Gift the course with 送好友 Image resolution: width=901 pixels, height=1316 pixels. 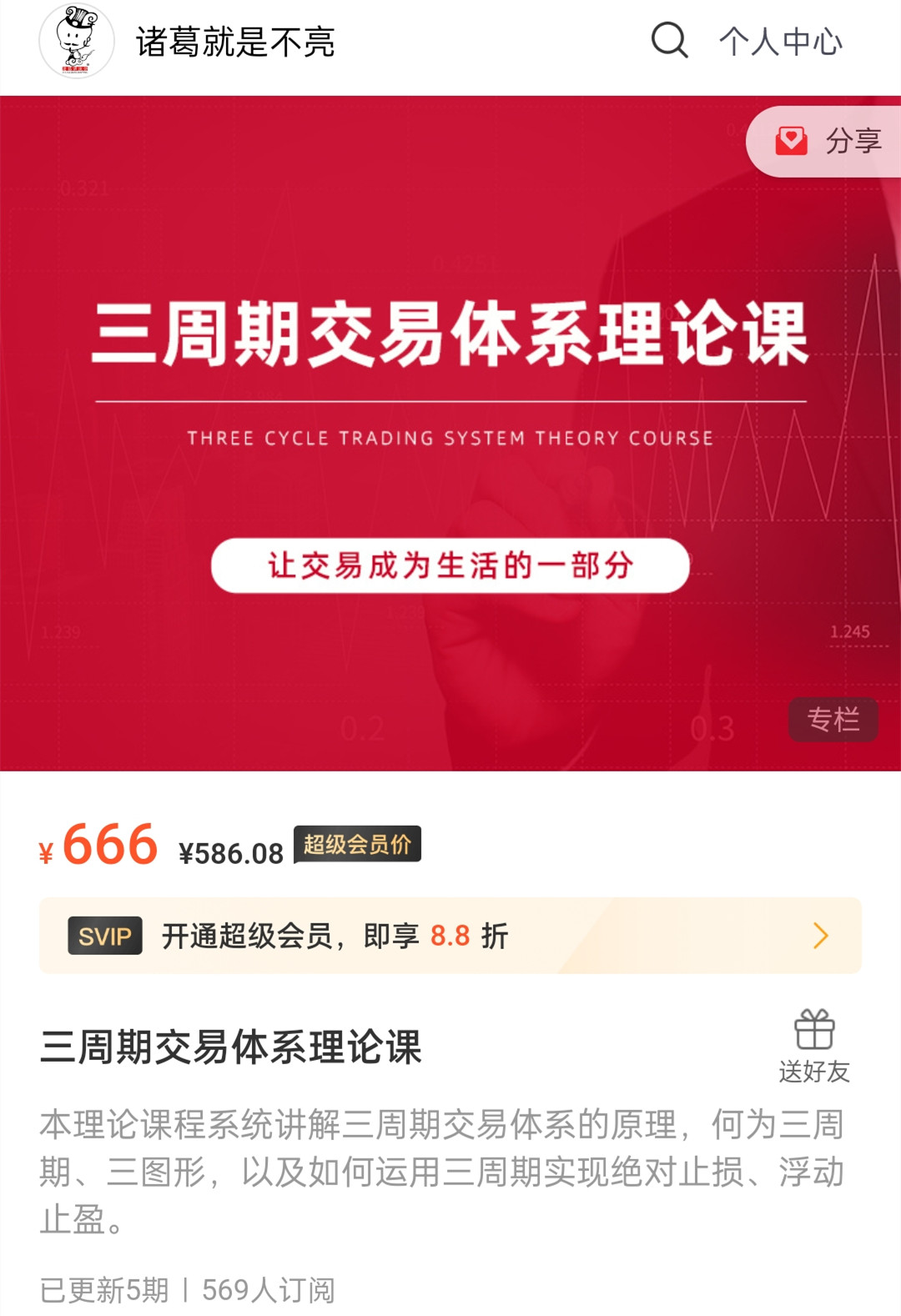coord(814,1047)
